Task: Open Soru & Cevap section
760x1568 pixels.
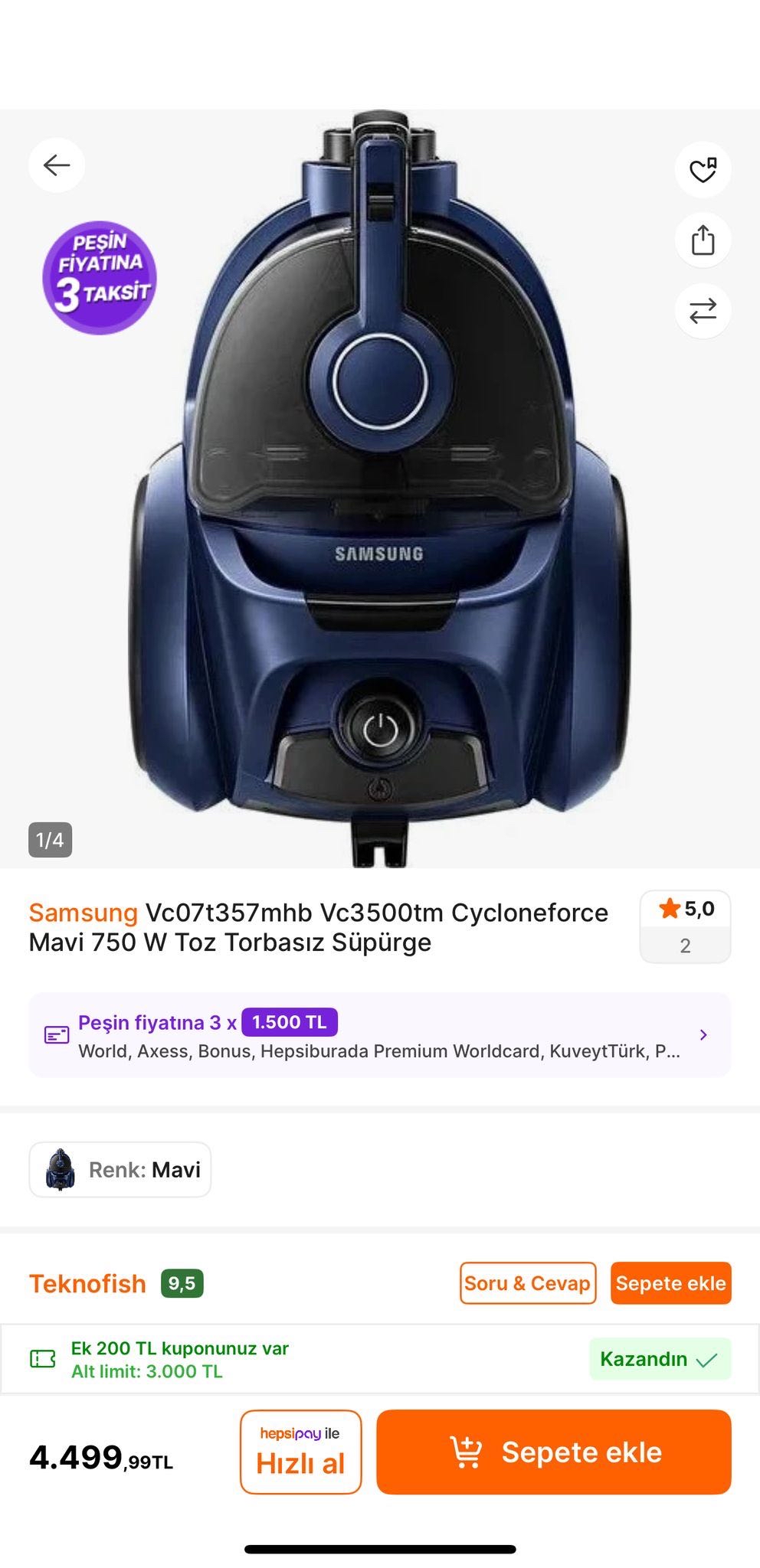Action: [528, 1283]
